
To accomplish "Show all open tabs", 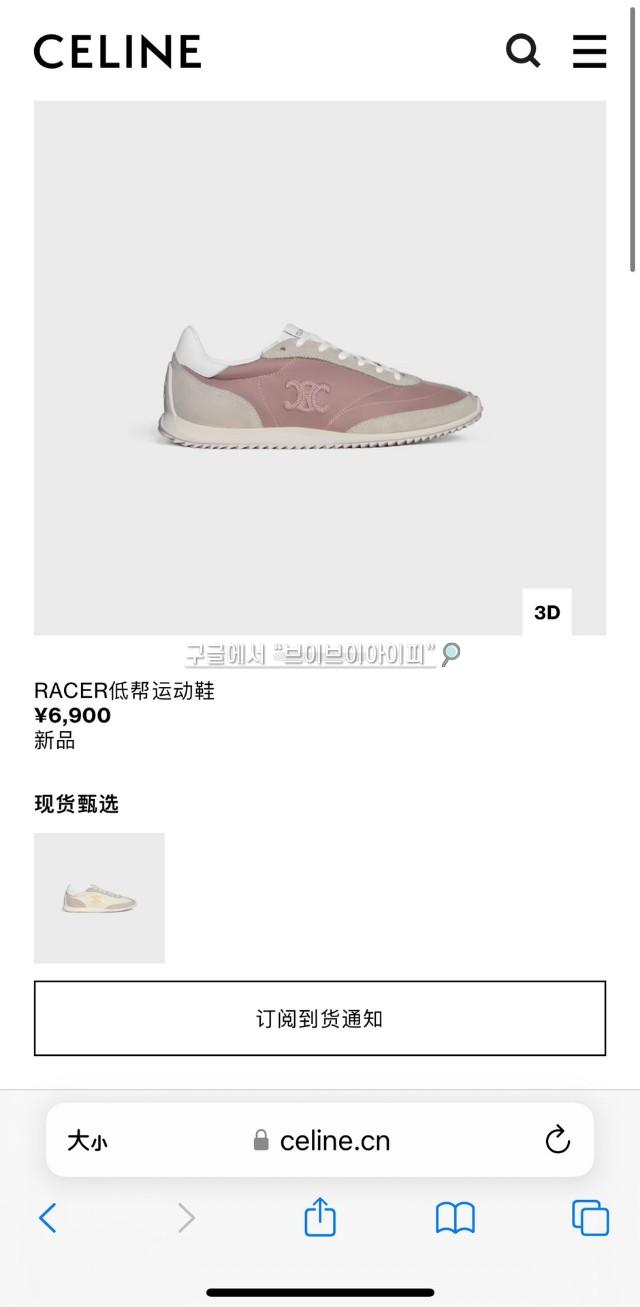I will point(590,1218).
